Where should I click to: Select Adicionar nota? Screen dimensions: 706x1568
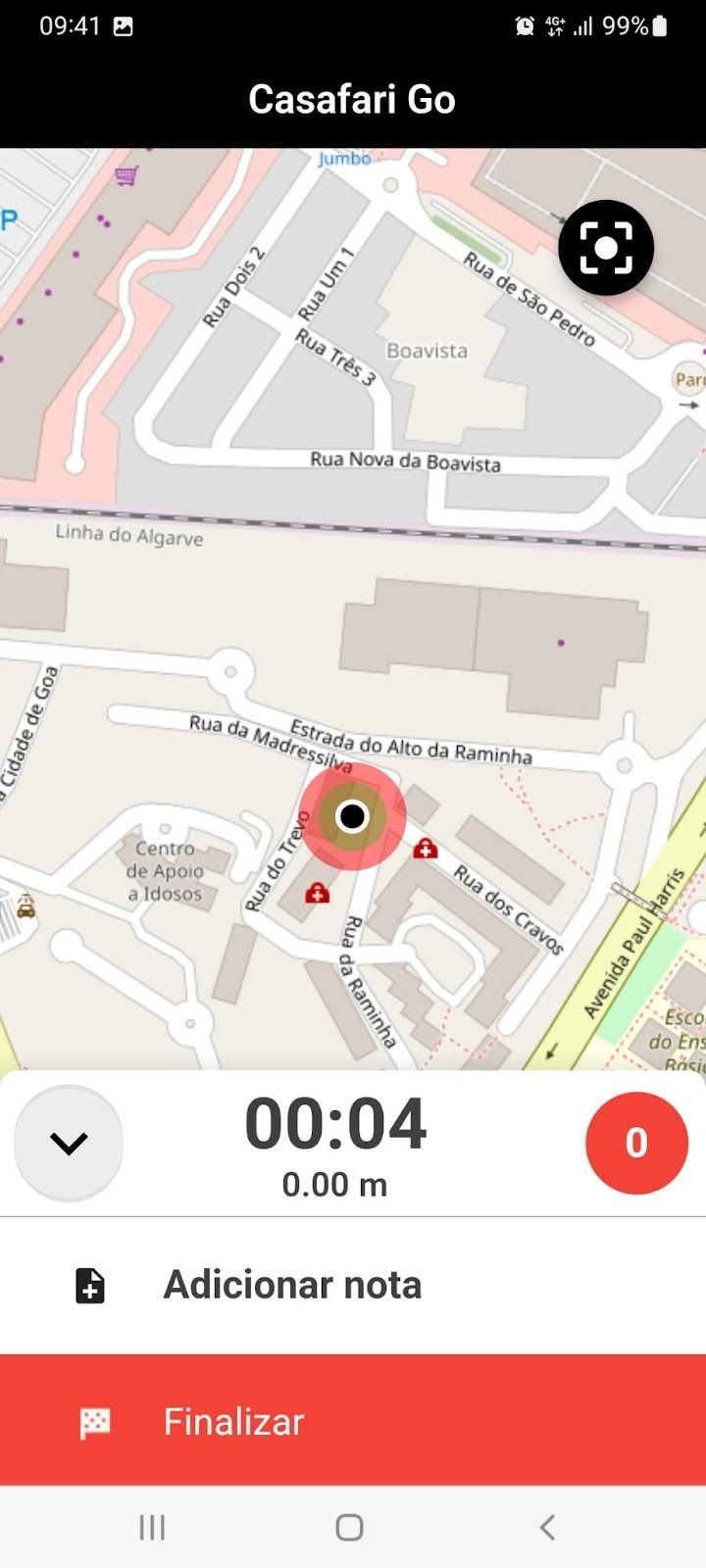[353, 1286]
